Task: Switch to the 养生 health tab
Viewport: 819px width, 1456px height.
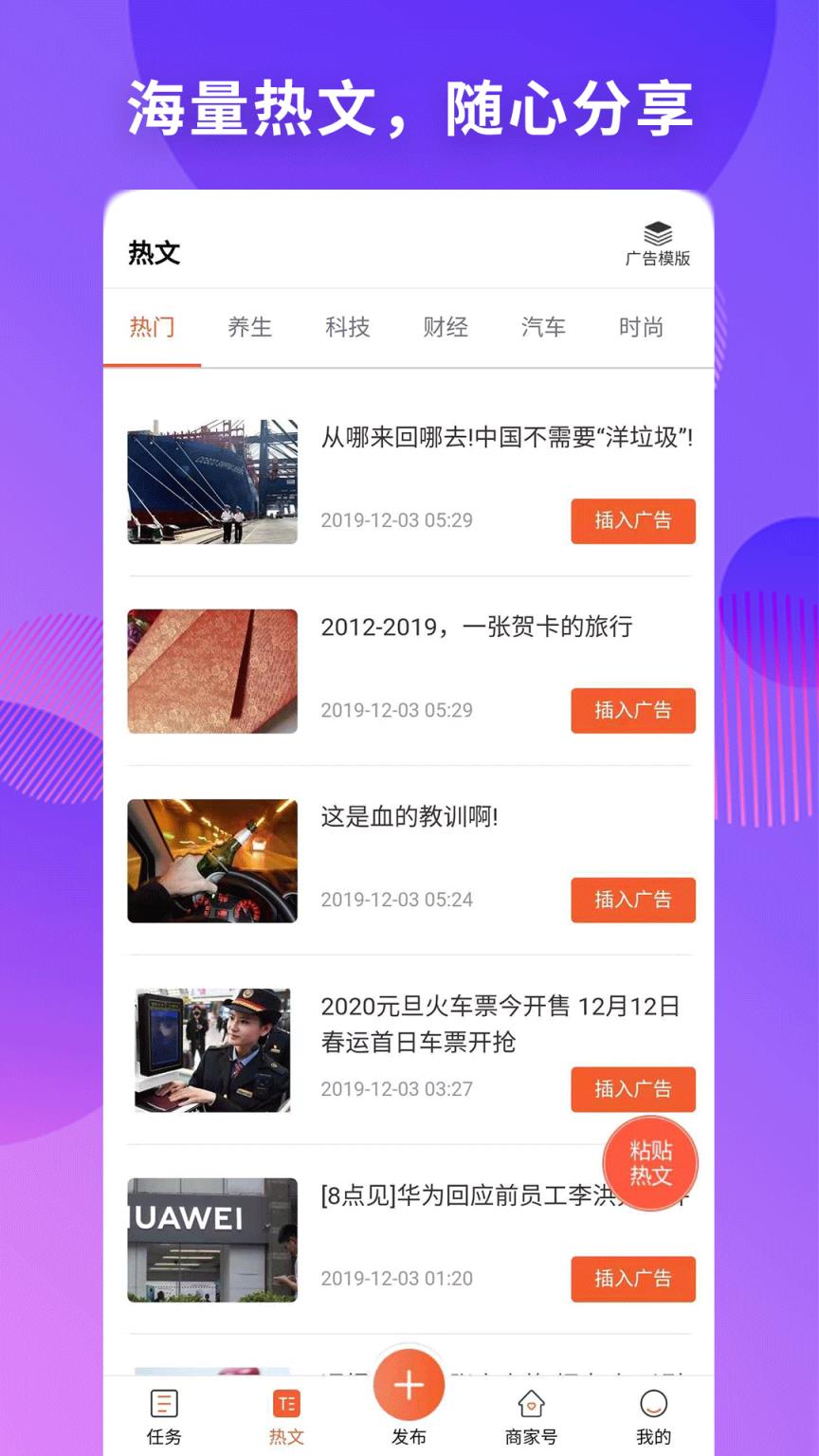Action: [x=250, y=326]
